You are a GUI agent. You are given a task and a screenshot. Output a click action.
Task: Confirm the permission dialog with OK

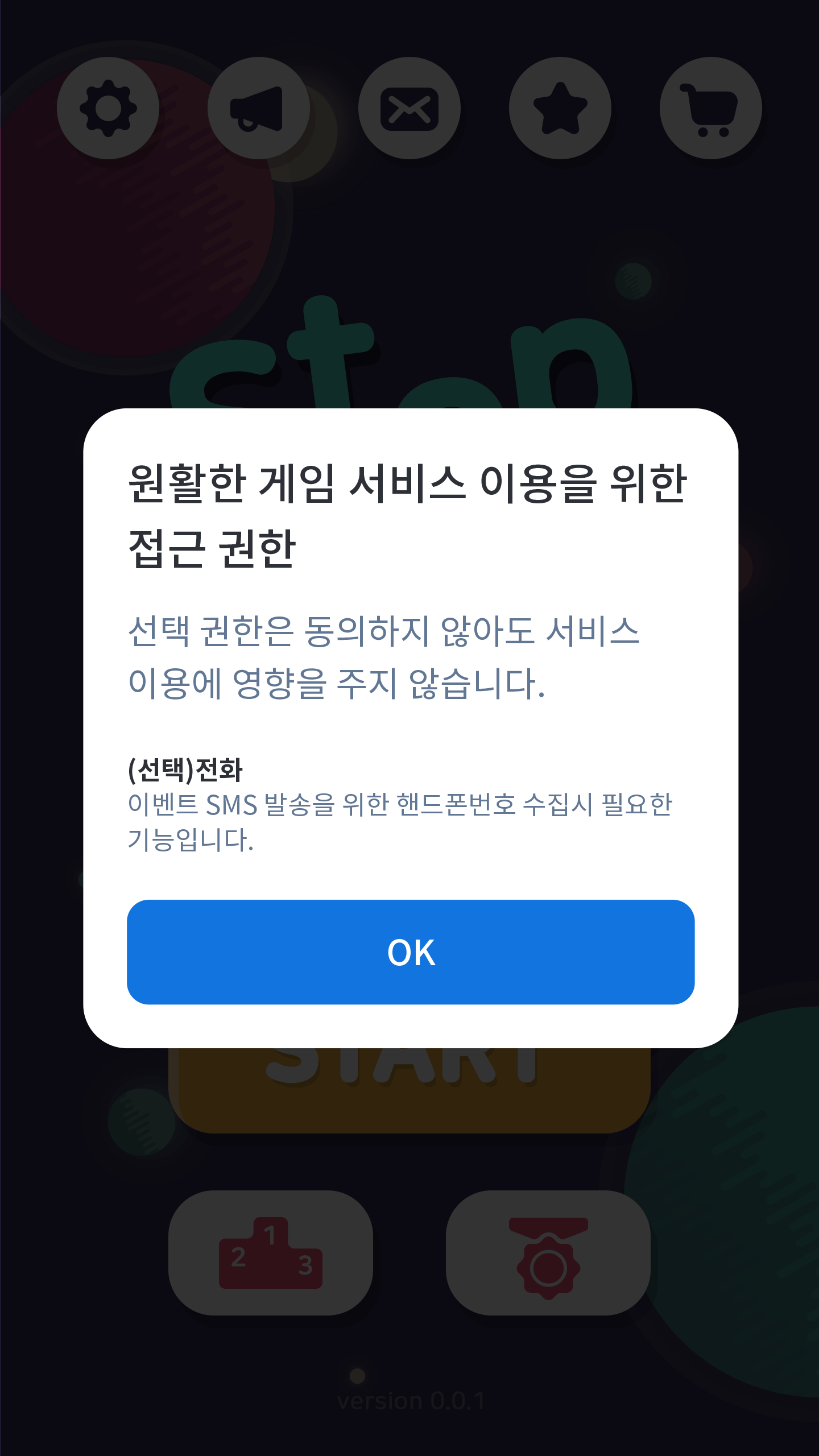point(411,952)
